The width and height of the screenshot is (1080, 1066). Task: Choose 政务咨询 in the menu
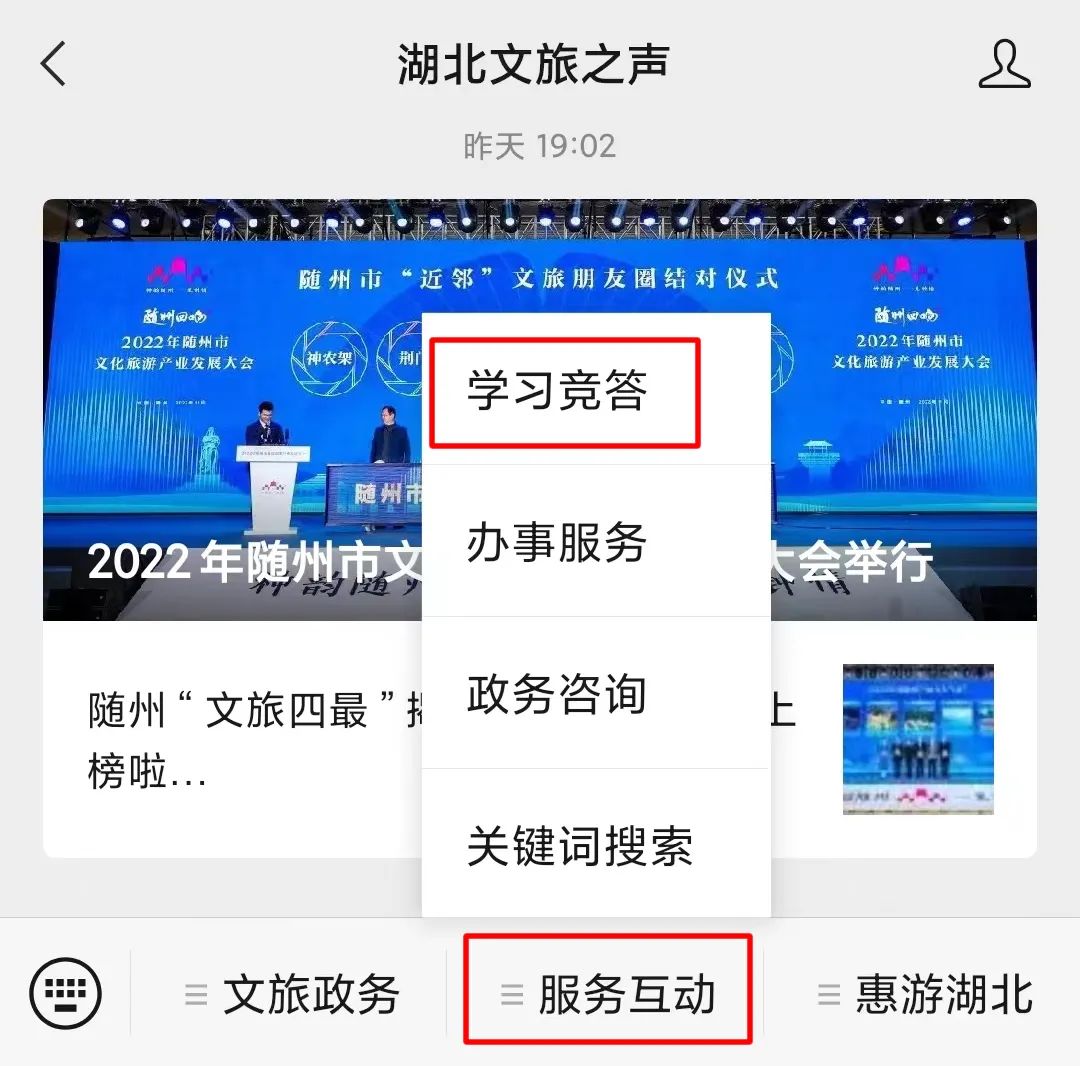click(558, 695)
